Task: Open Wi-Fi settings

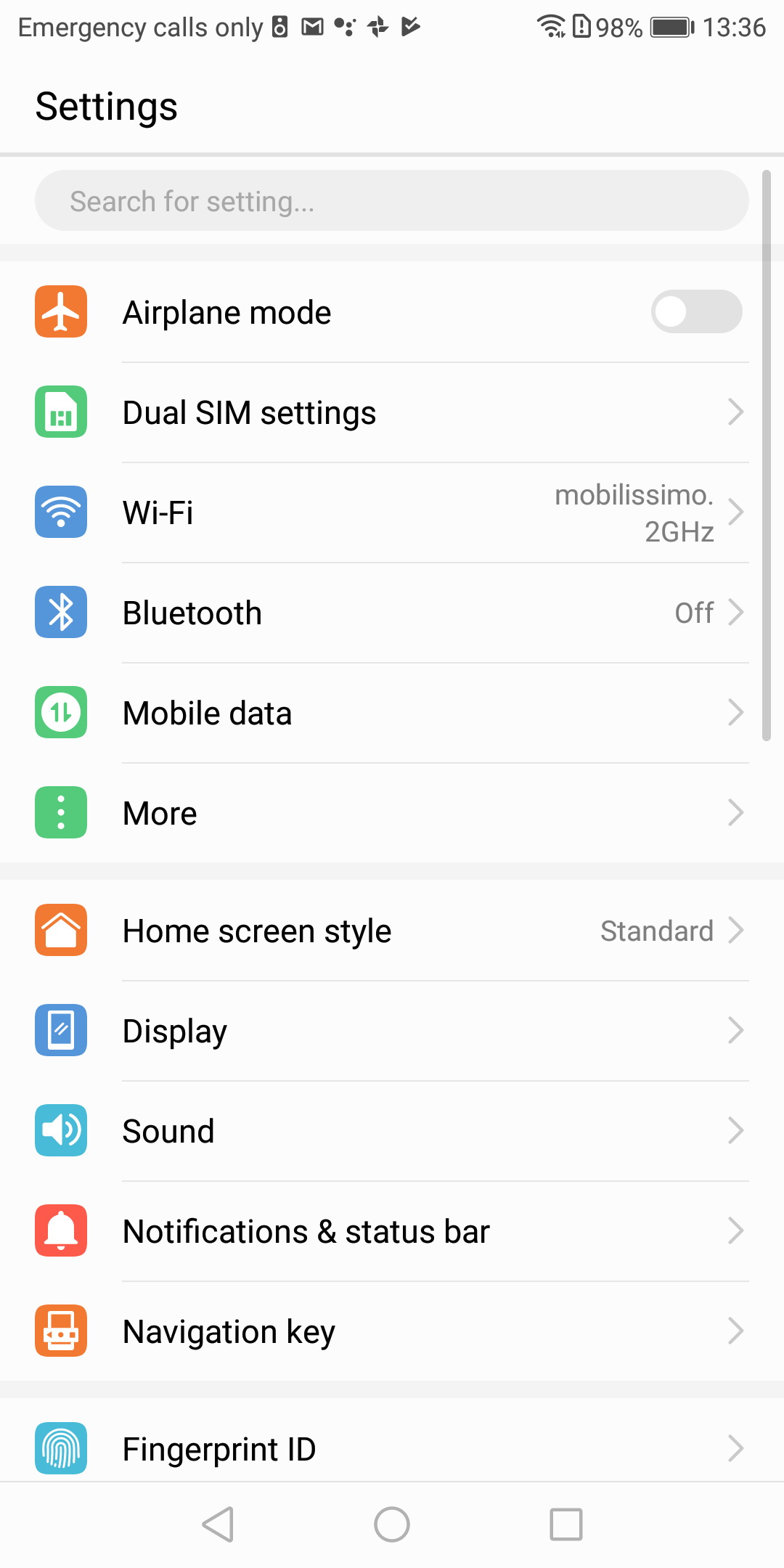Action: tap(392, 513)
